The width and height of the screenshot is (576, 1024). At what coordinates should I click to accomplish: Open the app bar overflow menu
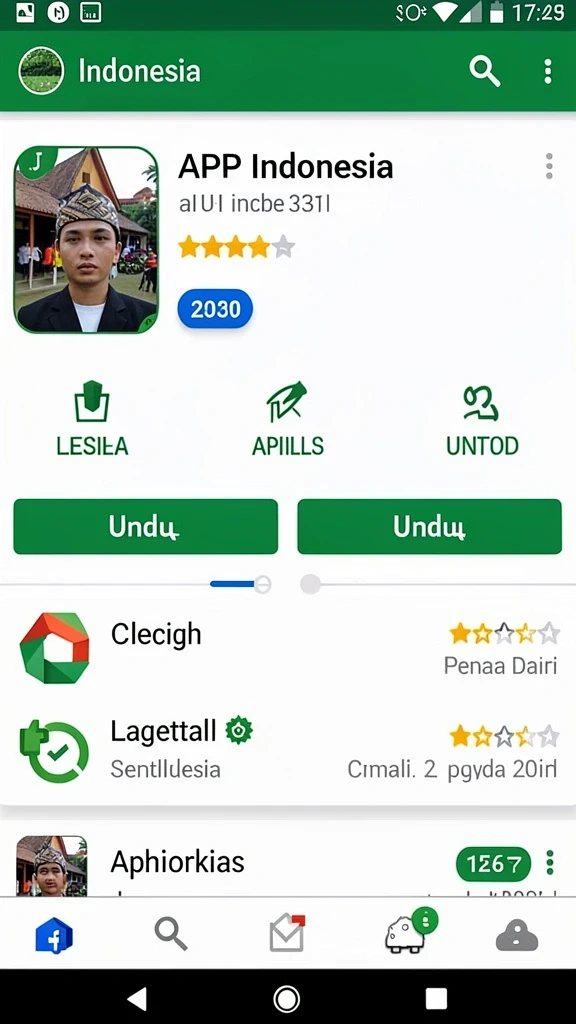pyautogui.click(x=548, y=71)
